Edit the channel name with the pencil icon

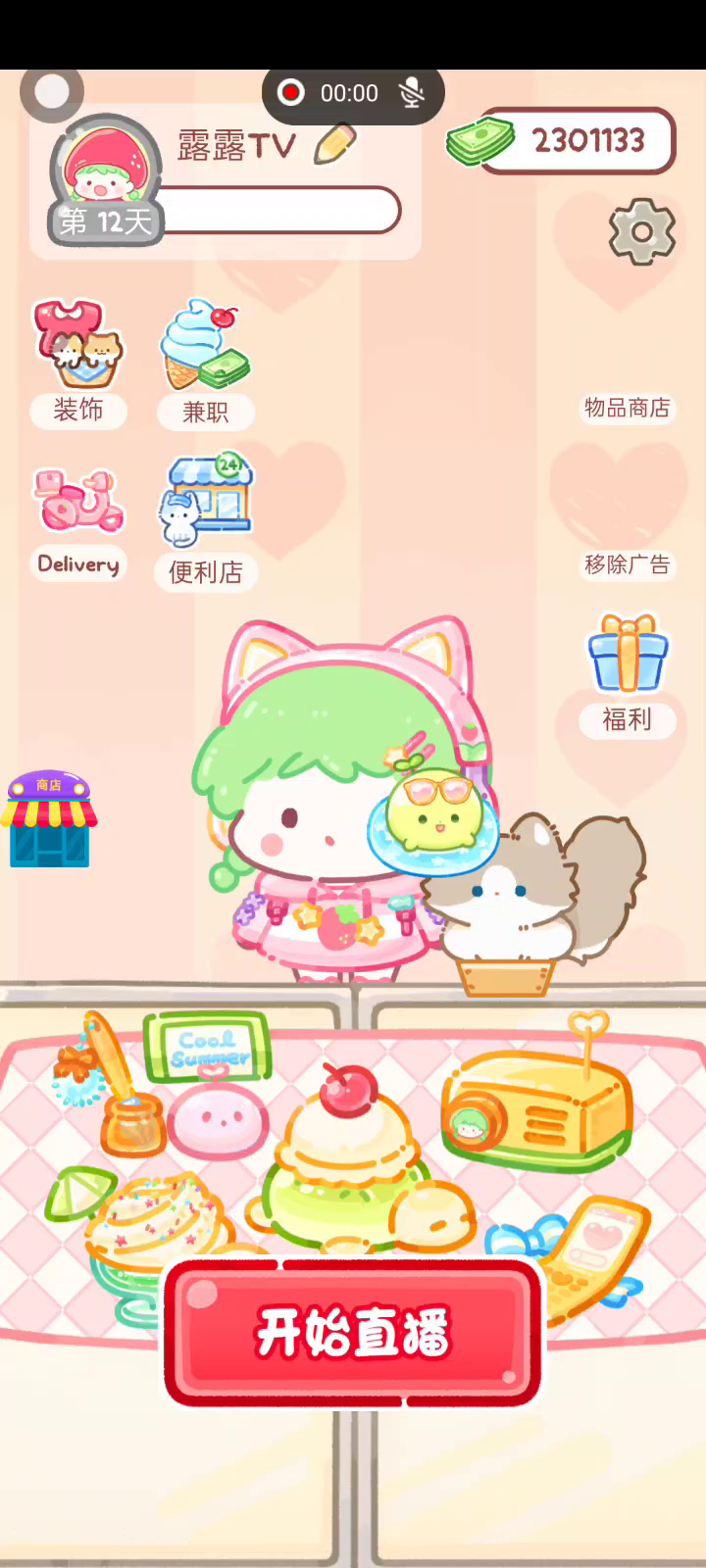[x=334, y=145]
